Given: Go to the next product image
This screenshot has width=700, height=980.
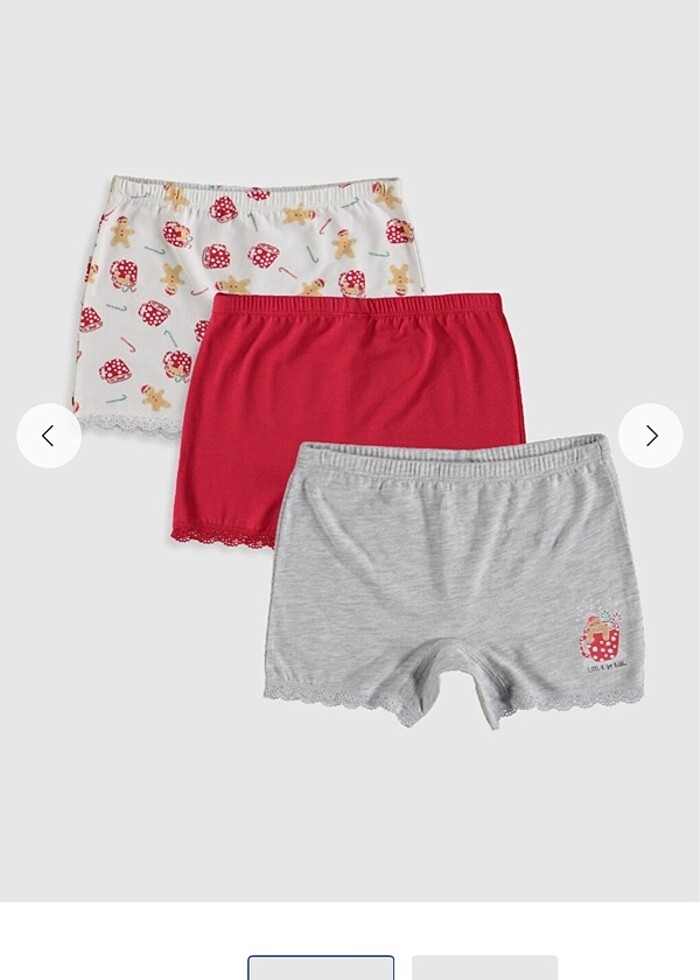Looking at the screenshot, I should (x=651, y=436).
